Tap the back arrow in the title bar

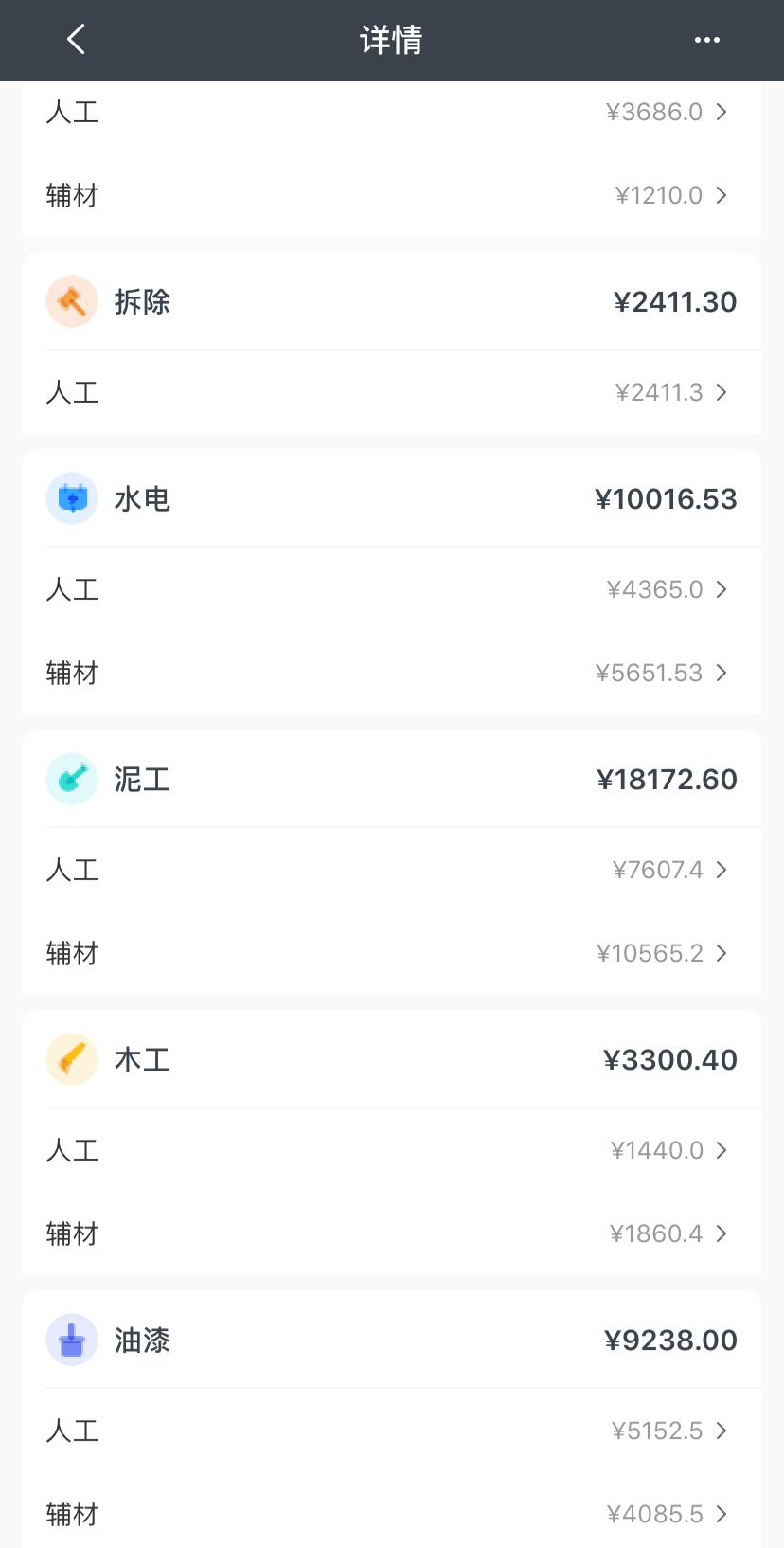76,40
